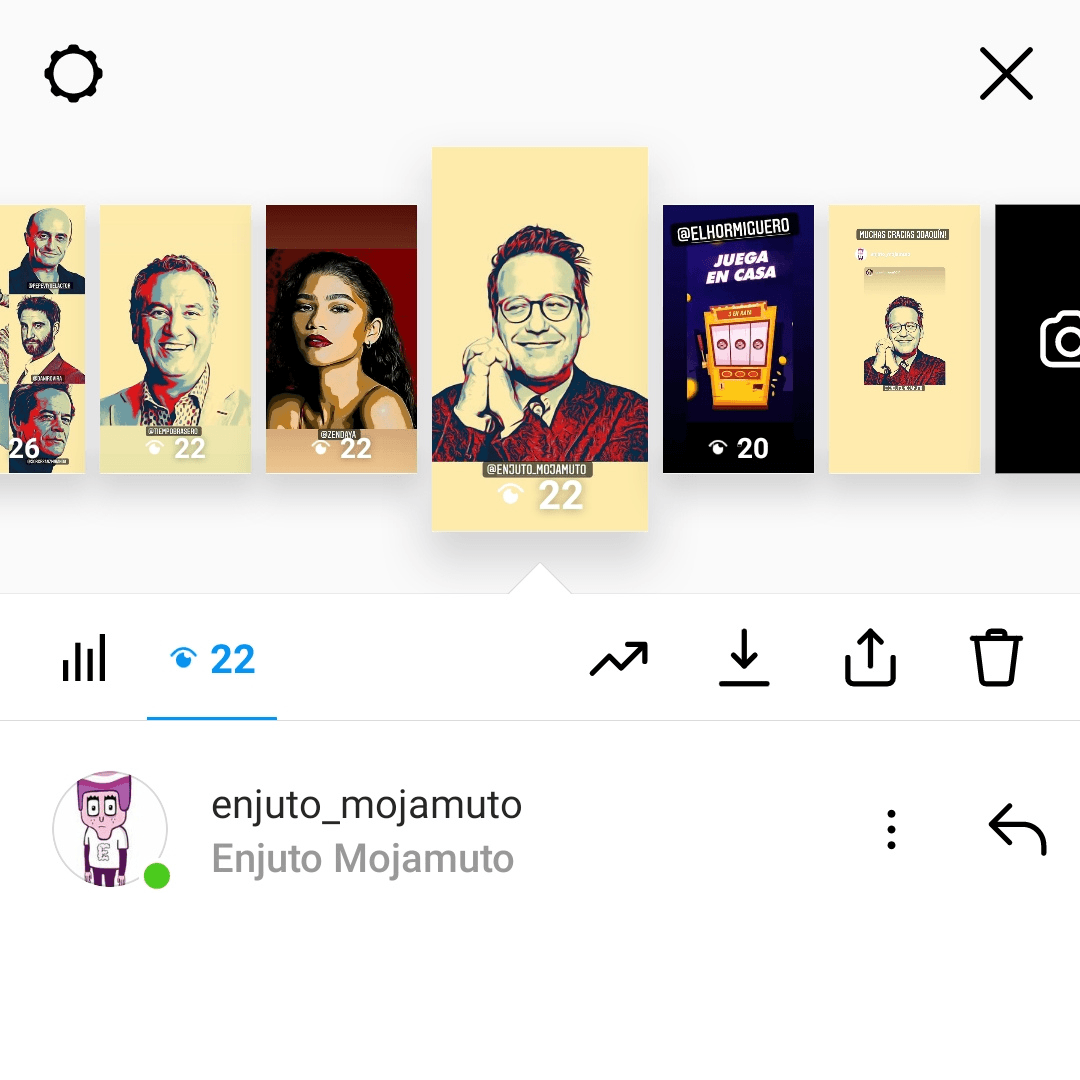Viewport: 1080px width, 1080px height.
Task: Open story settings gear
Action: coord(74,75)
